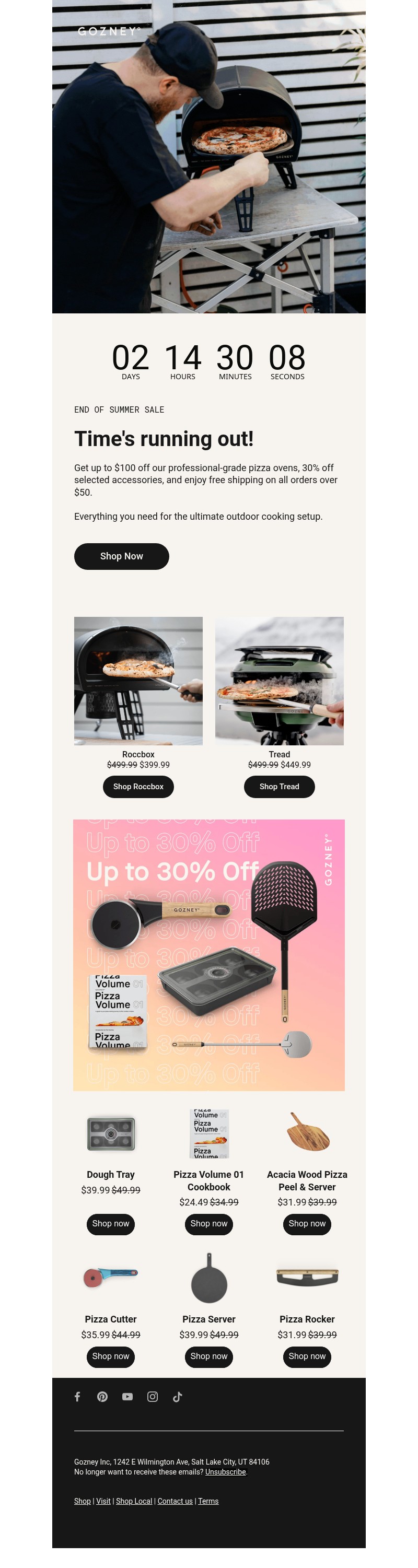Viewport: 418px width, 1568px height.
Task: Shop now for Pizza Volume 01 Cookbook
Action: point(208,1223)
